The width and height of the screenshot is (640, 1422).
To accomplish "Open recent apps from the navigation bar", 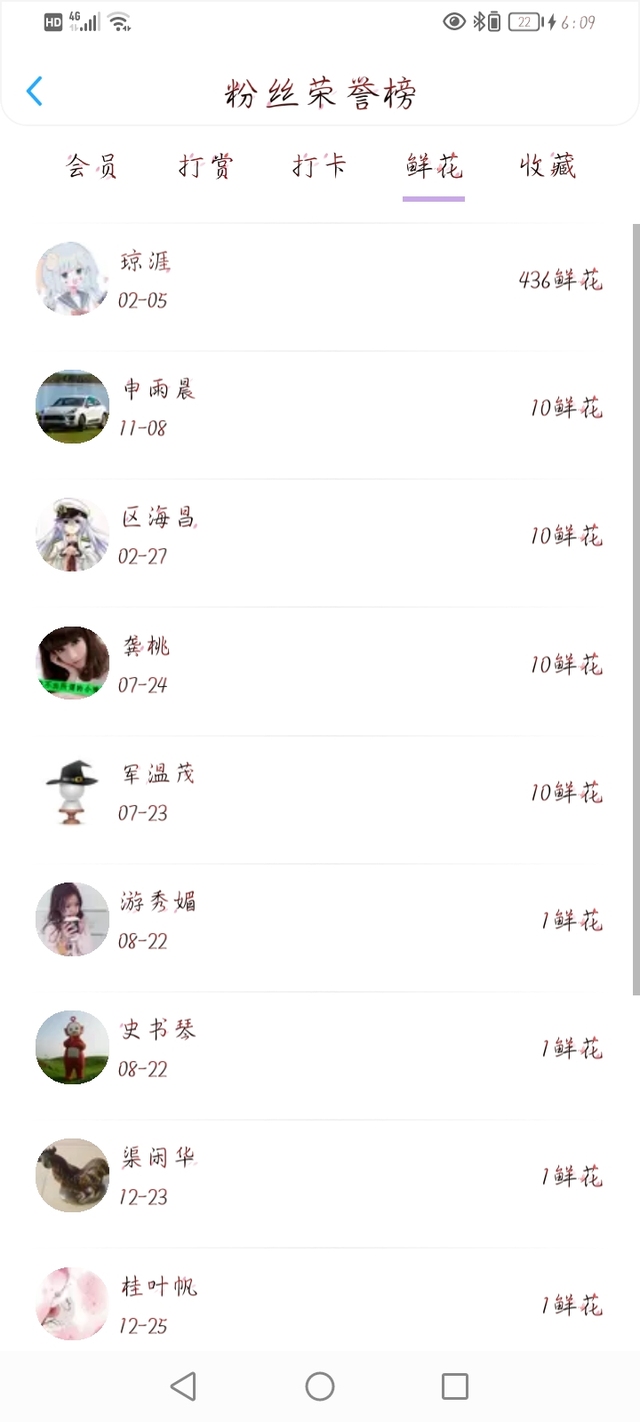I will [455, 1386].
